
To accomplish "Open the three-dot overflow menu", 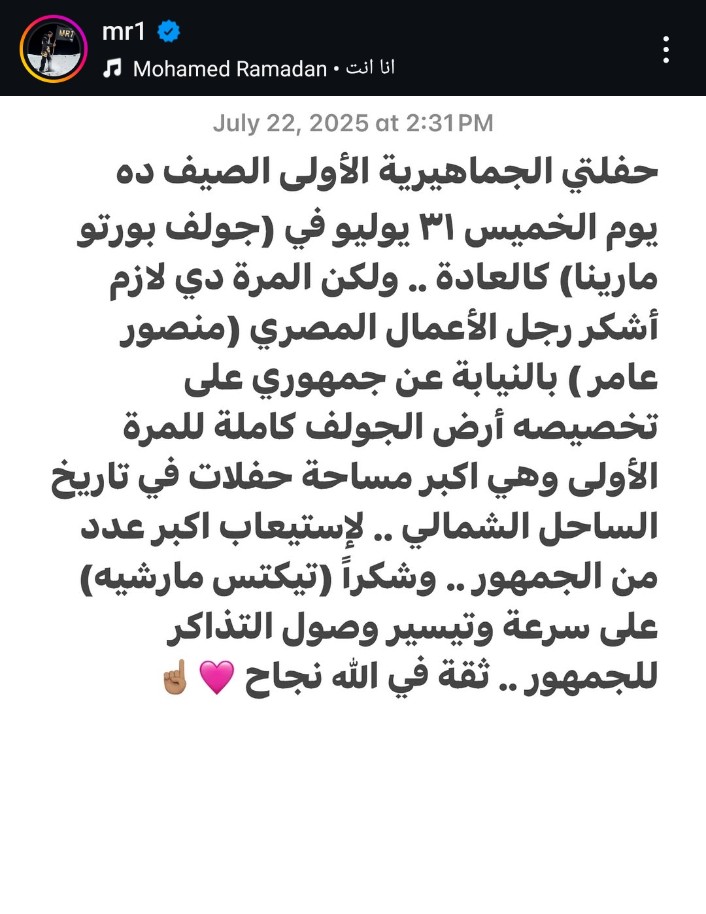I will click(x=666, y=48).
